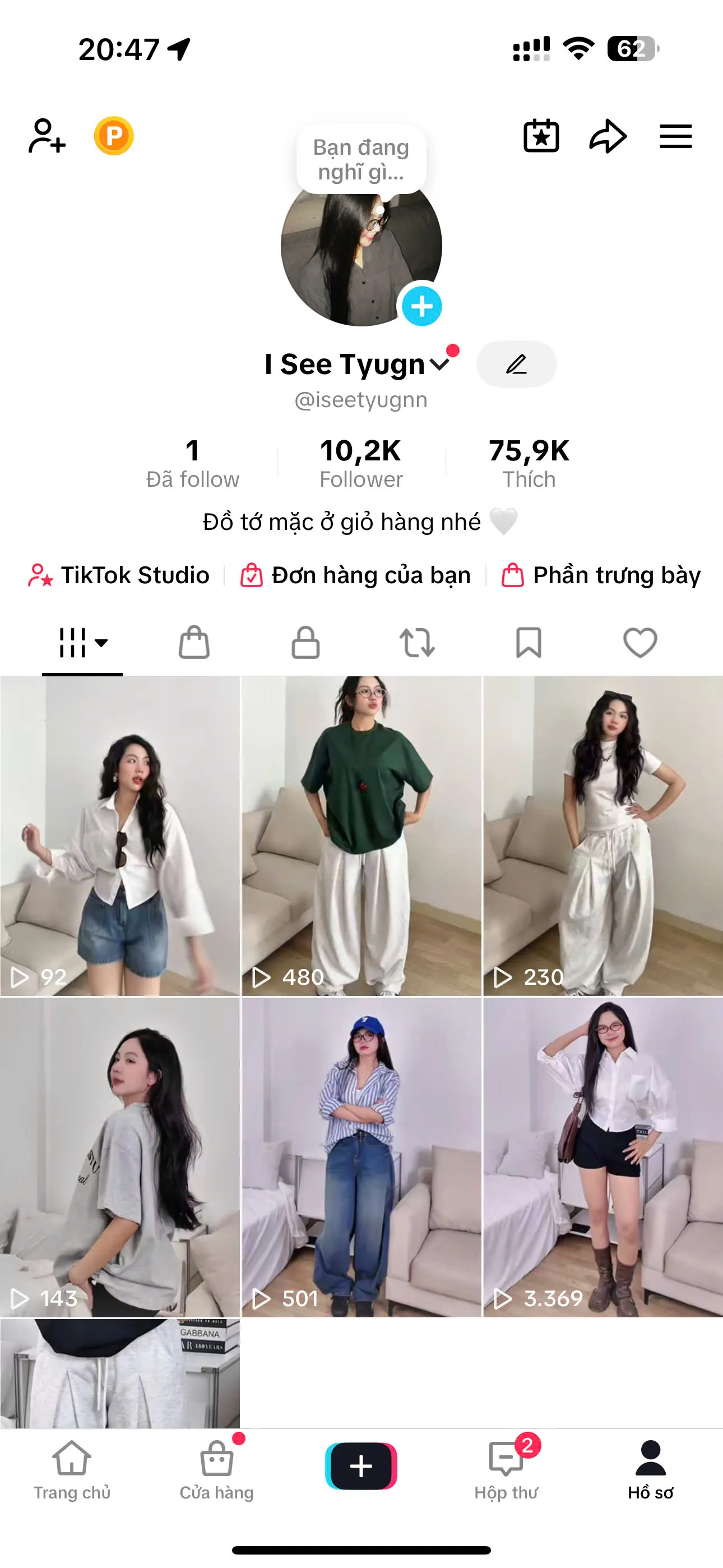Open TikTok Studio
The width and height of the screenshot is (723, 1568).
tap(119, 575)
